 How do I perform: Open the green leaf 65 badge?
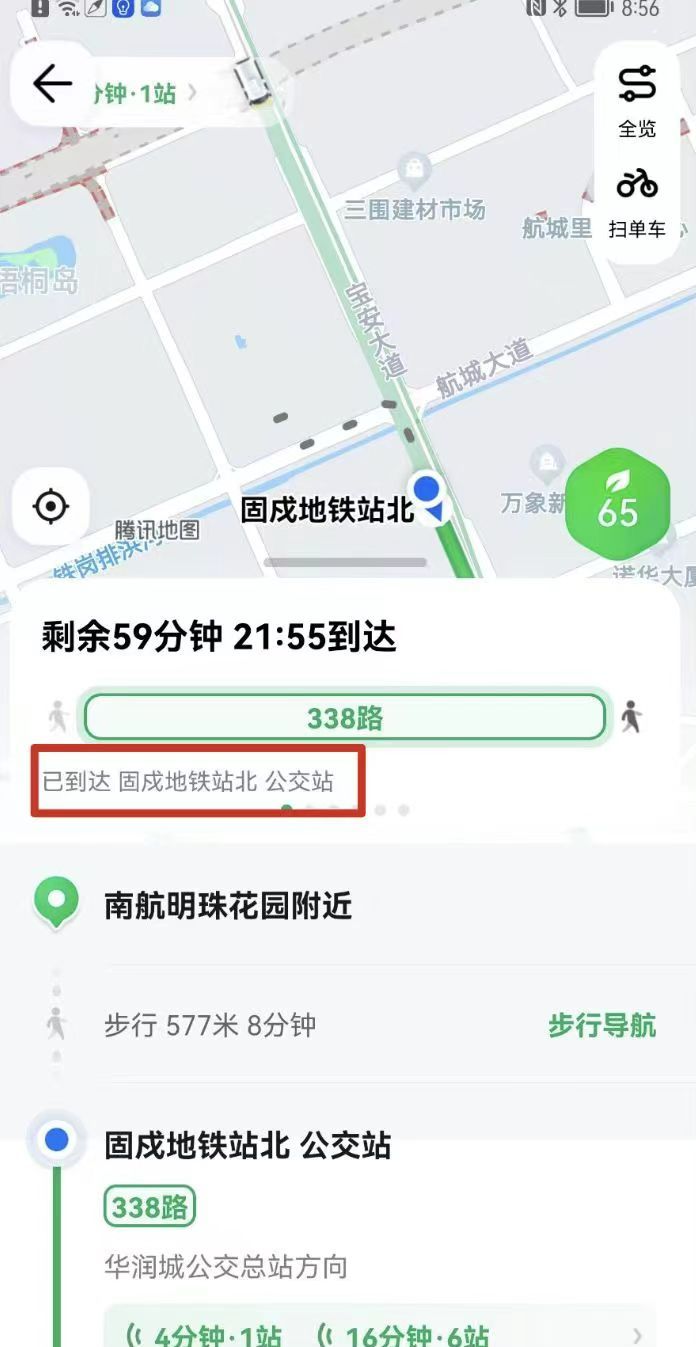pyautogui.click(x=617, y=501)
